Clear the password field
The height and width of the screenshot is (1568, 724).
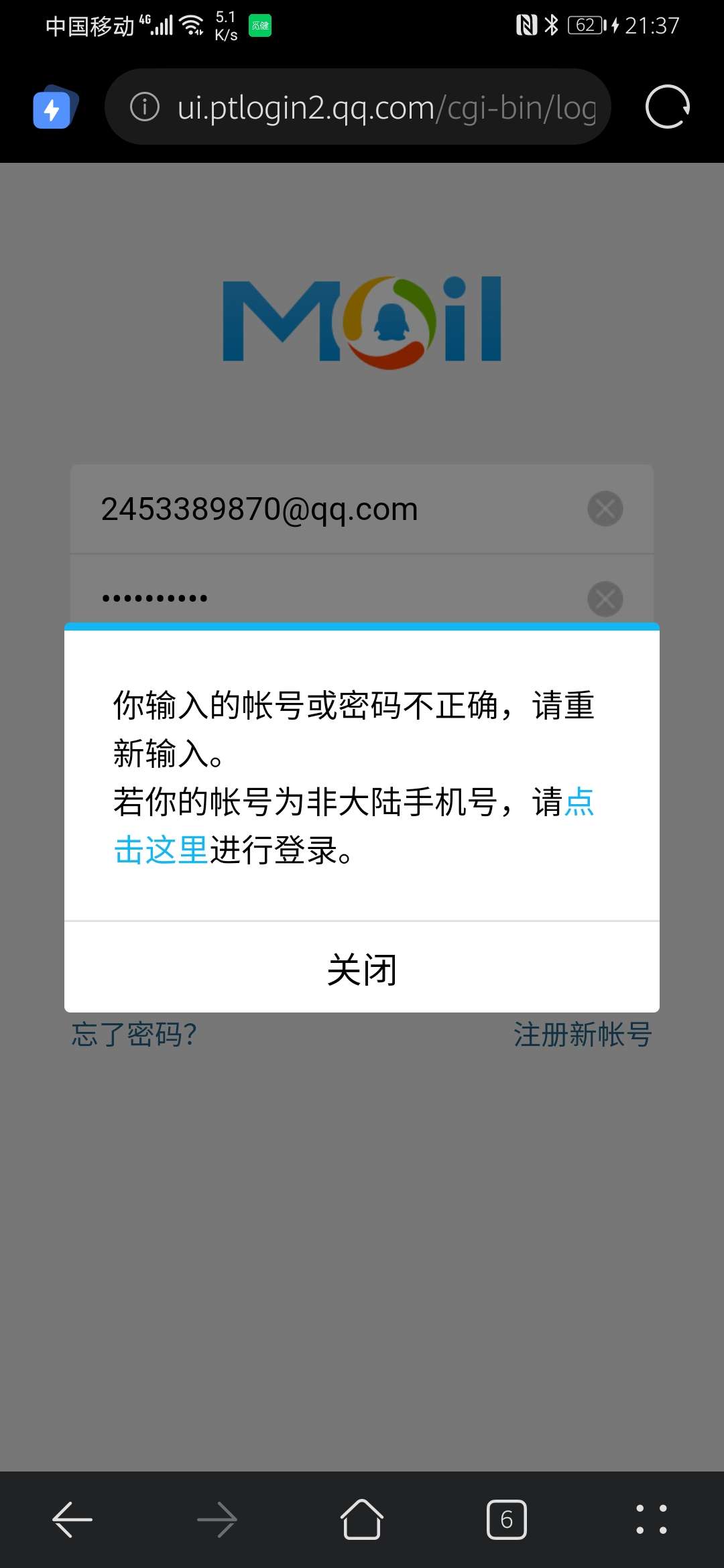pos(605,598)
